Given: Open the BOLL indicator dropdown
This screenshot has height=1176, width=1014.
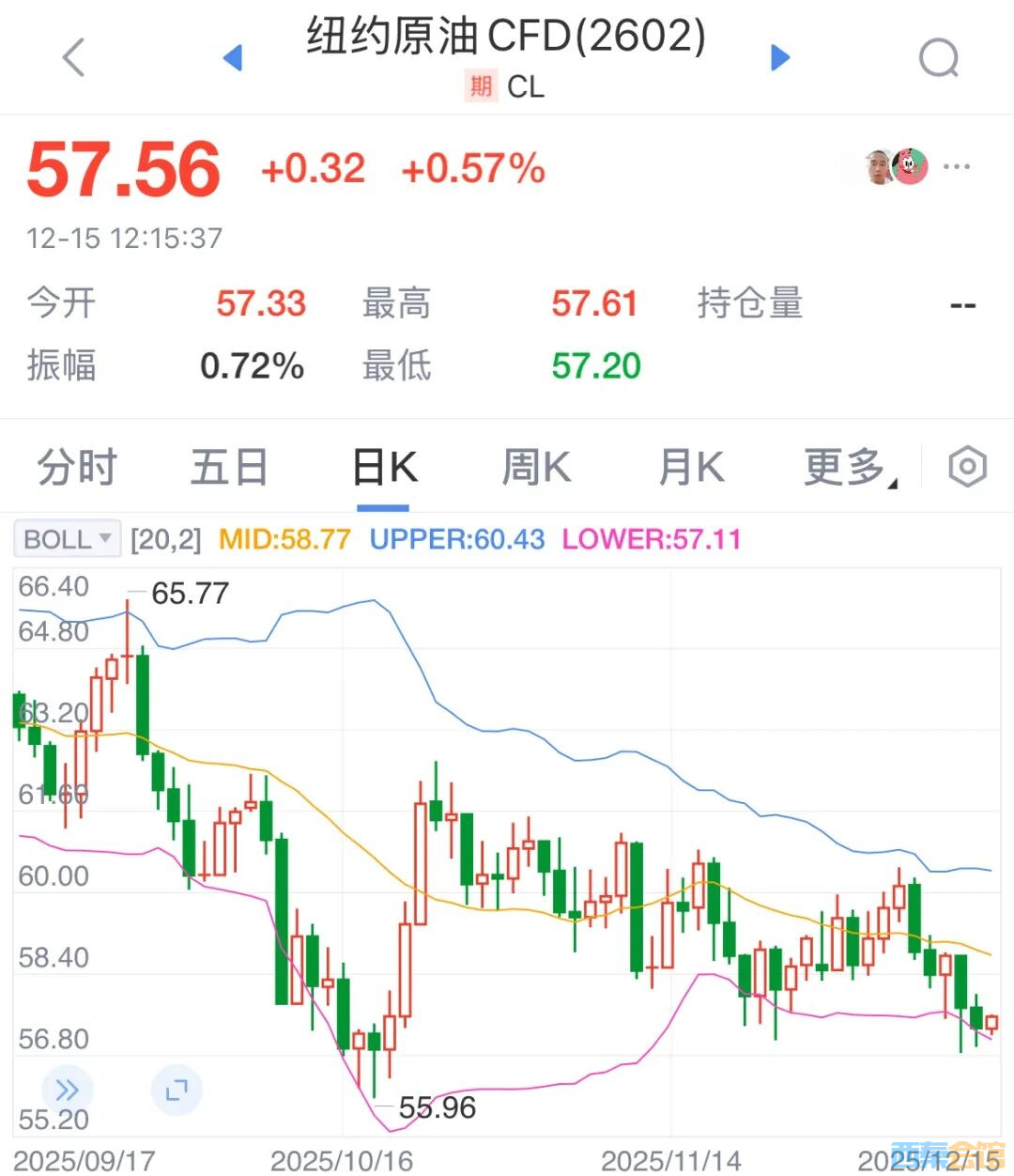Looking at the screenshot, I should [x=68, y=539].
